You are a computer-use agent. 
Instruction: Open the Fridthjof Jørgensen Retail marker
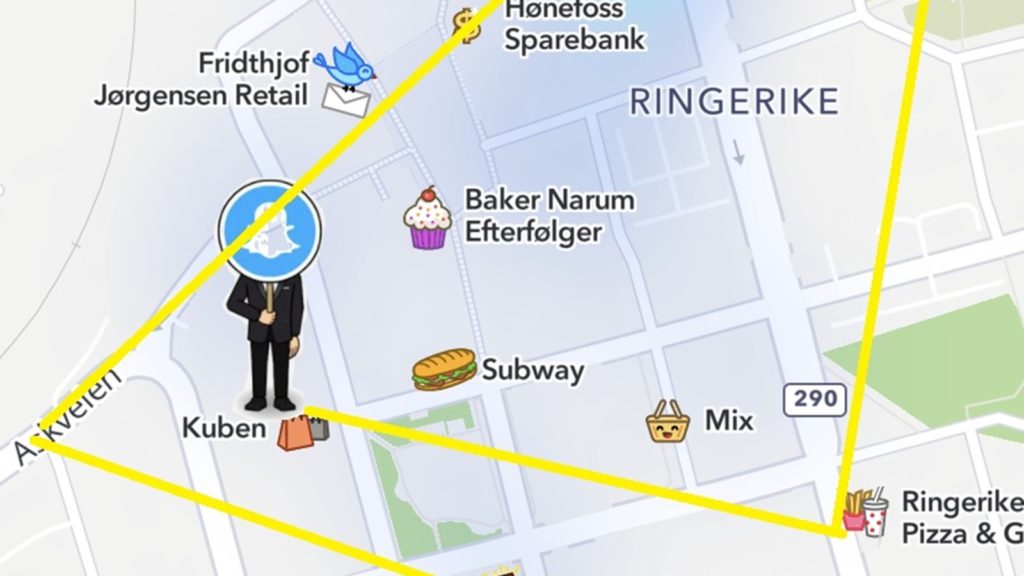[345, 80]
